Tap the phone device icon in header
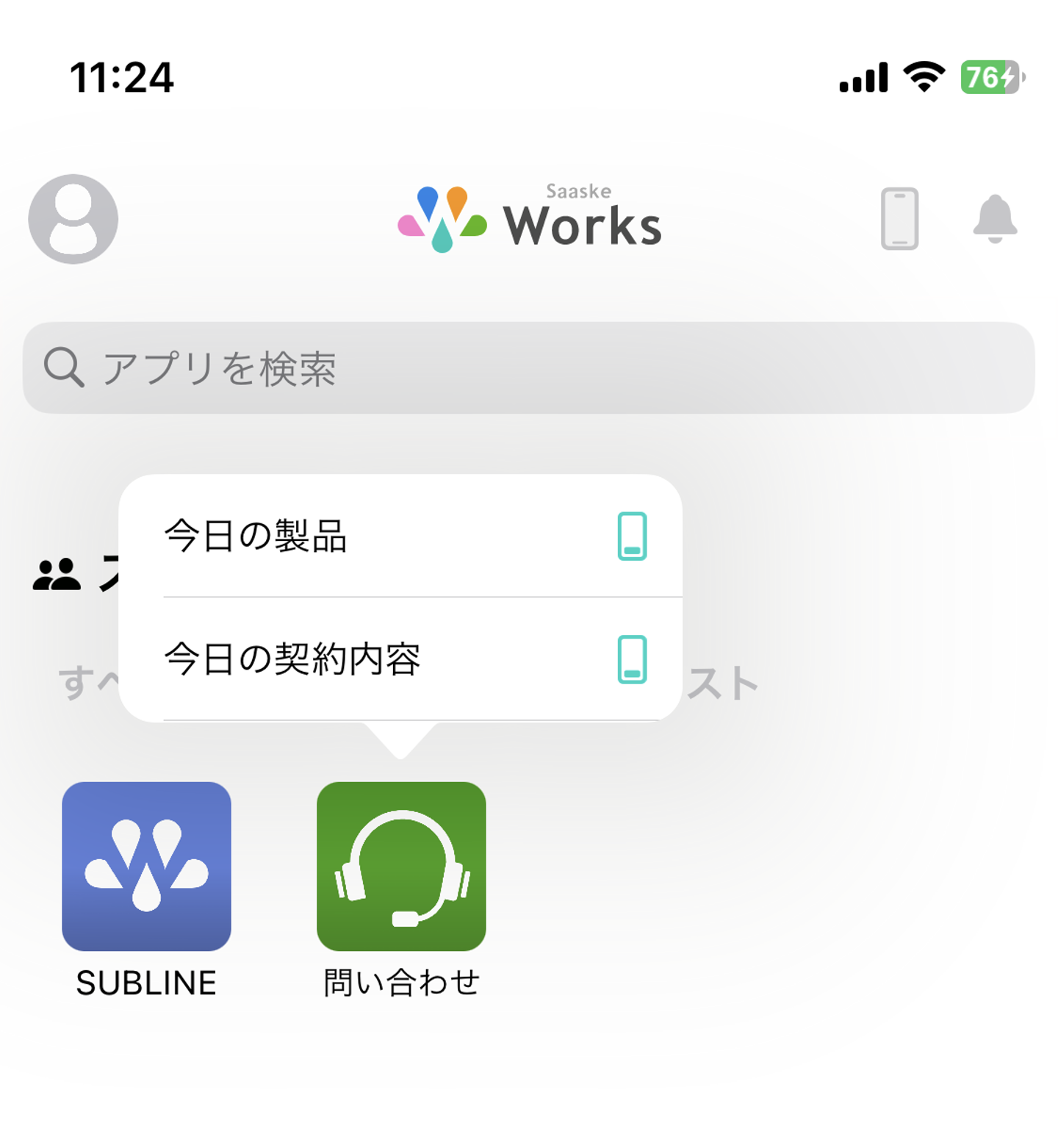Screen dimensions: 1058x1148 pos(899,219)
